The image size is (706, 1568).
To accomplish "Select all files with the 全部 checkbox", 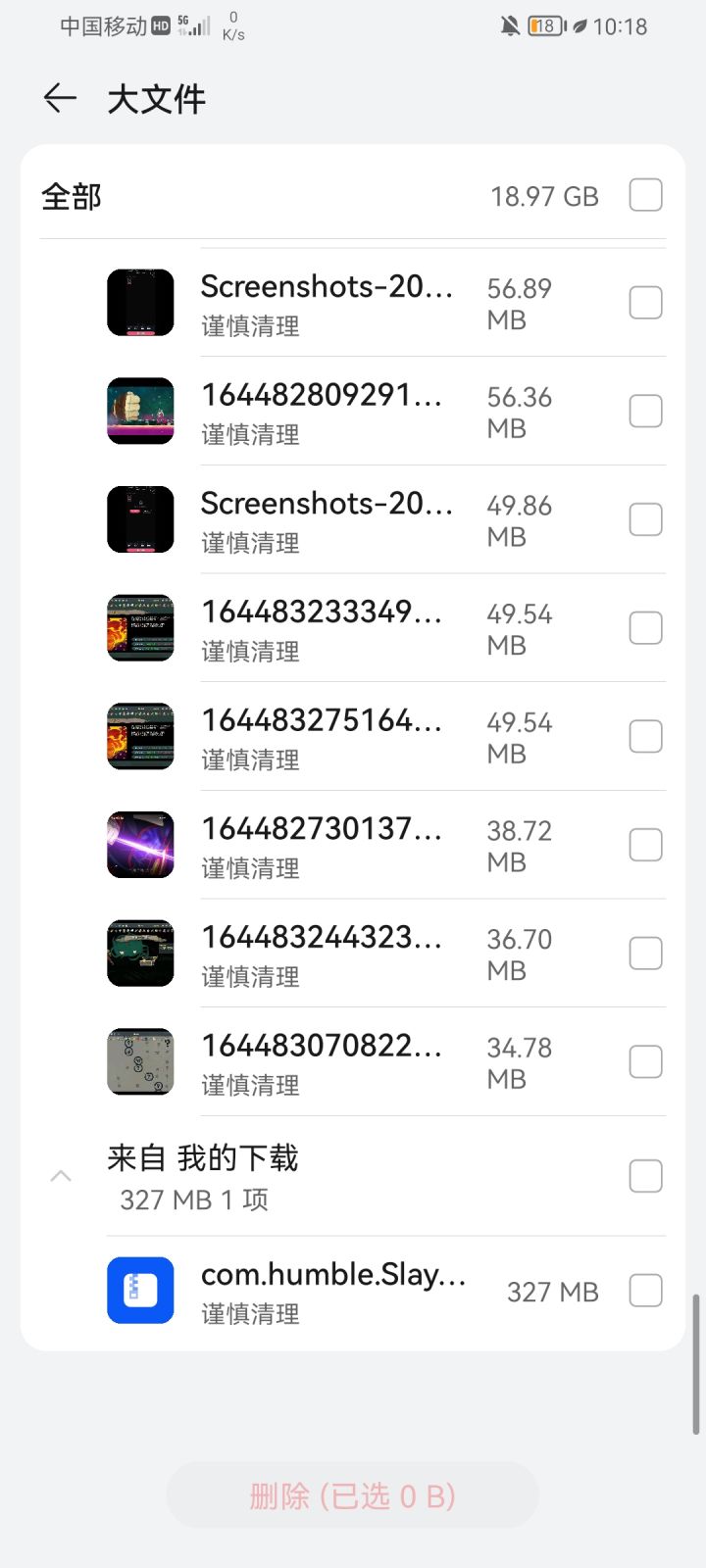I will [645, 195].
